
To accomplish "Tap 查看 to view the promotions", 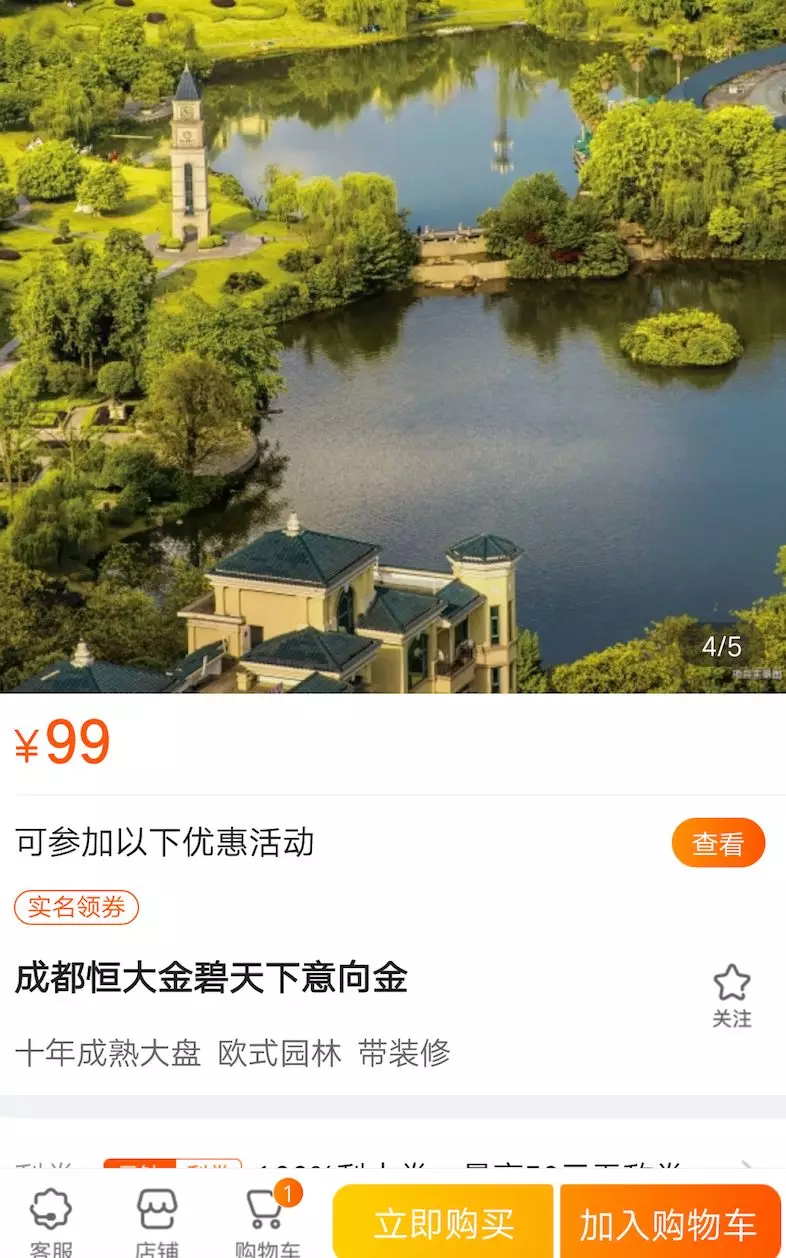I will pyautogui.click(x=718, y=843).
